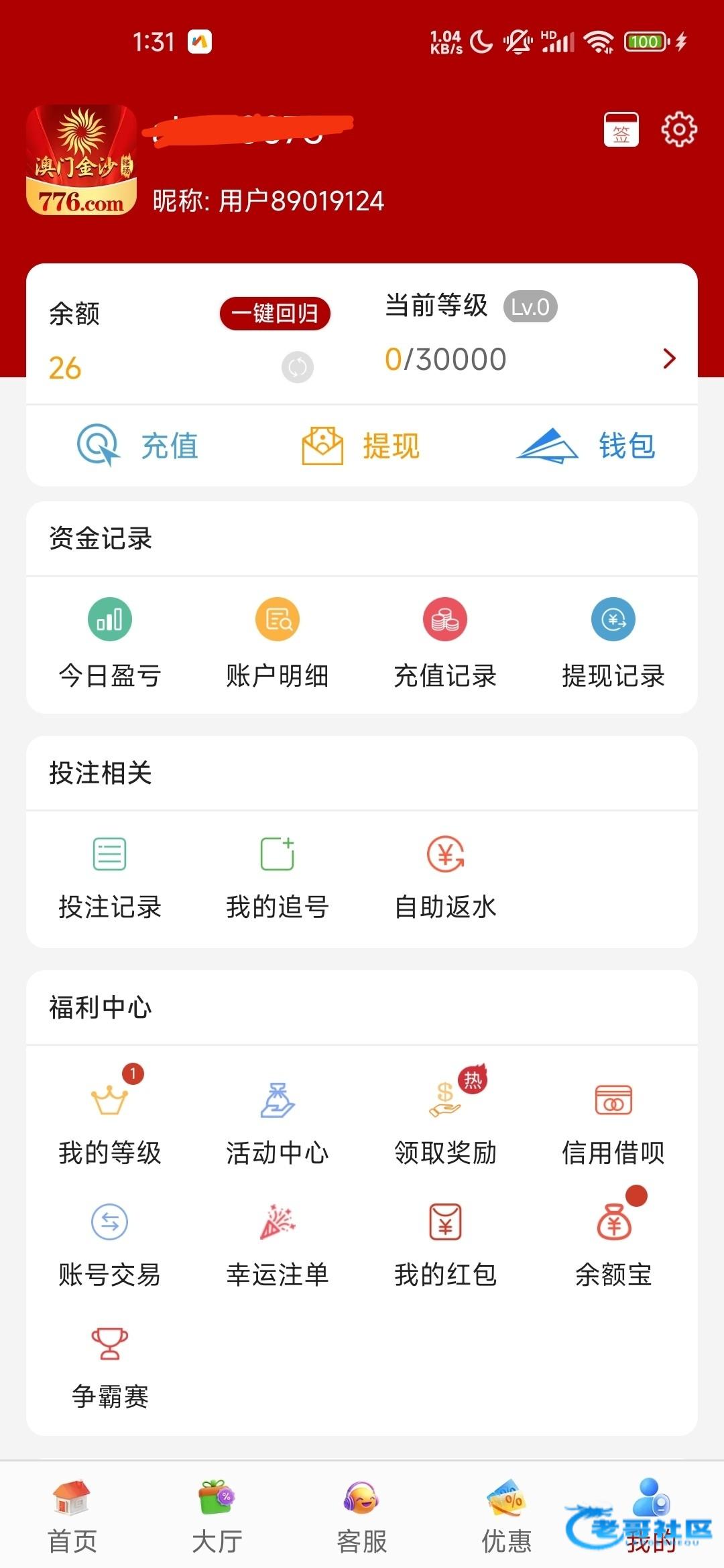Open 充值 to recharge
The width and height of the screenshot is (724, 1568).
139,446
